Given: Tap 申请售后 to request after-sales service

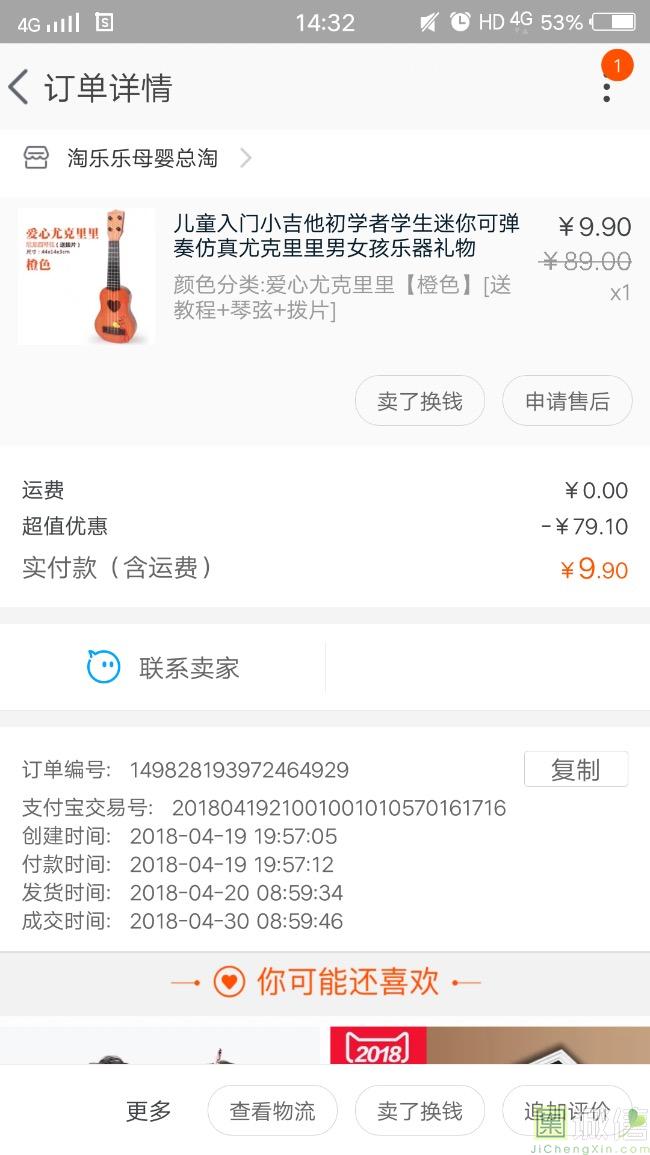Looking at the screenshot, I should point(567,401).
